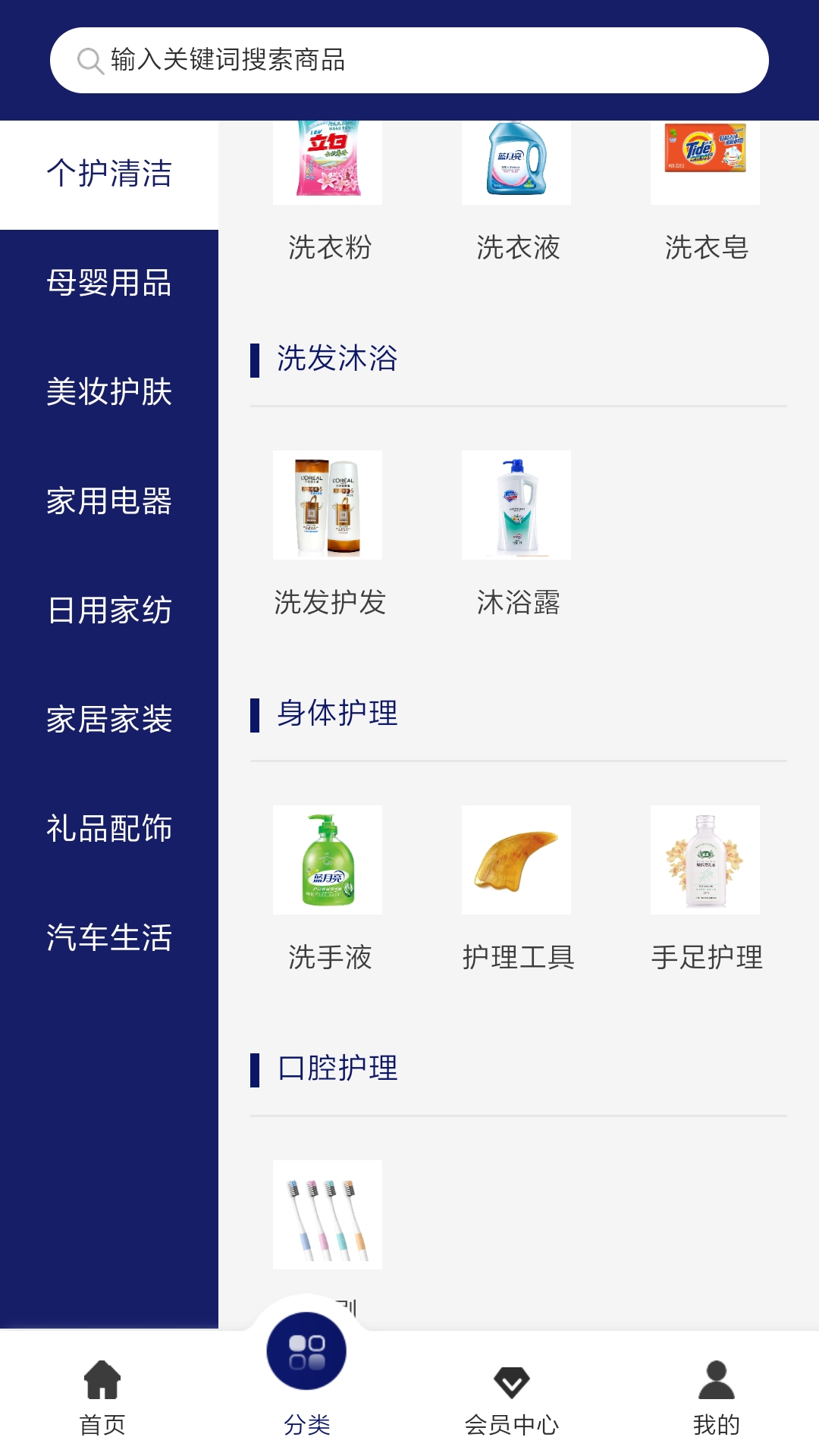Open 家用电器 category
The height and width of the screenshot is (1456, 819).
[x=109, y=501]
